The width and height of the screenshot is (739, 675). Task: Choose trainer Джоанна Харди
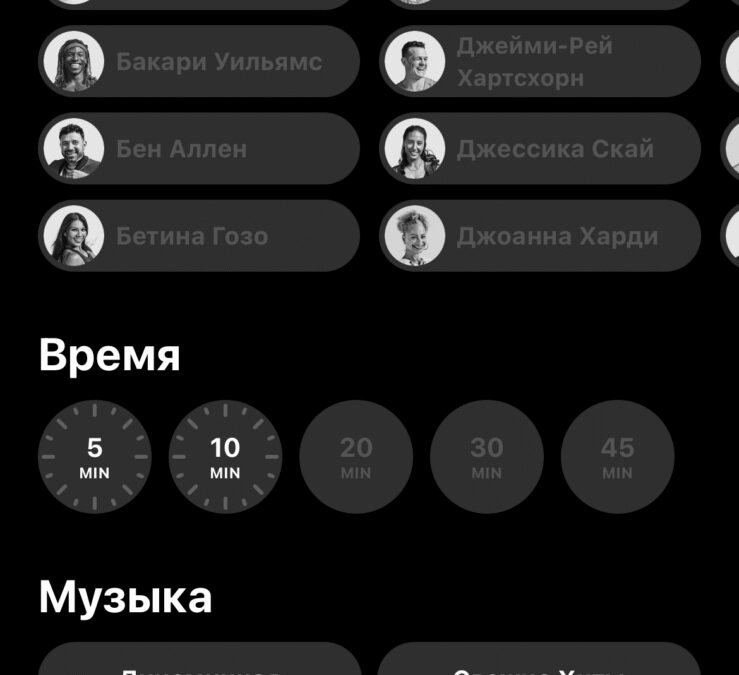tap(540, 236)
